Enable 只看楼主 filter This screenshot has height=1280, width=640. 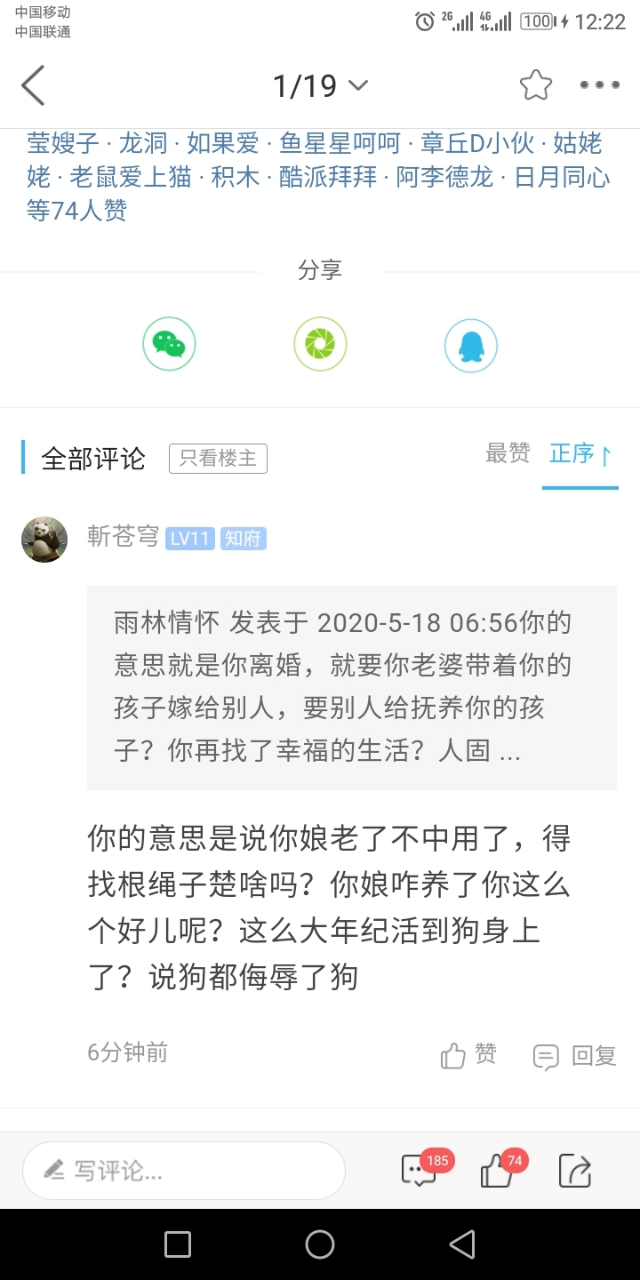coord(218,459)
